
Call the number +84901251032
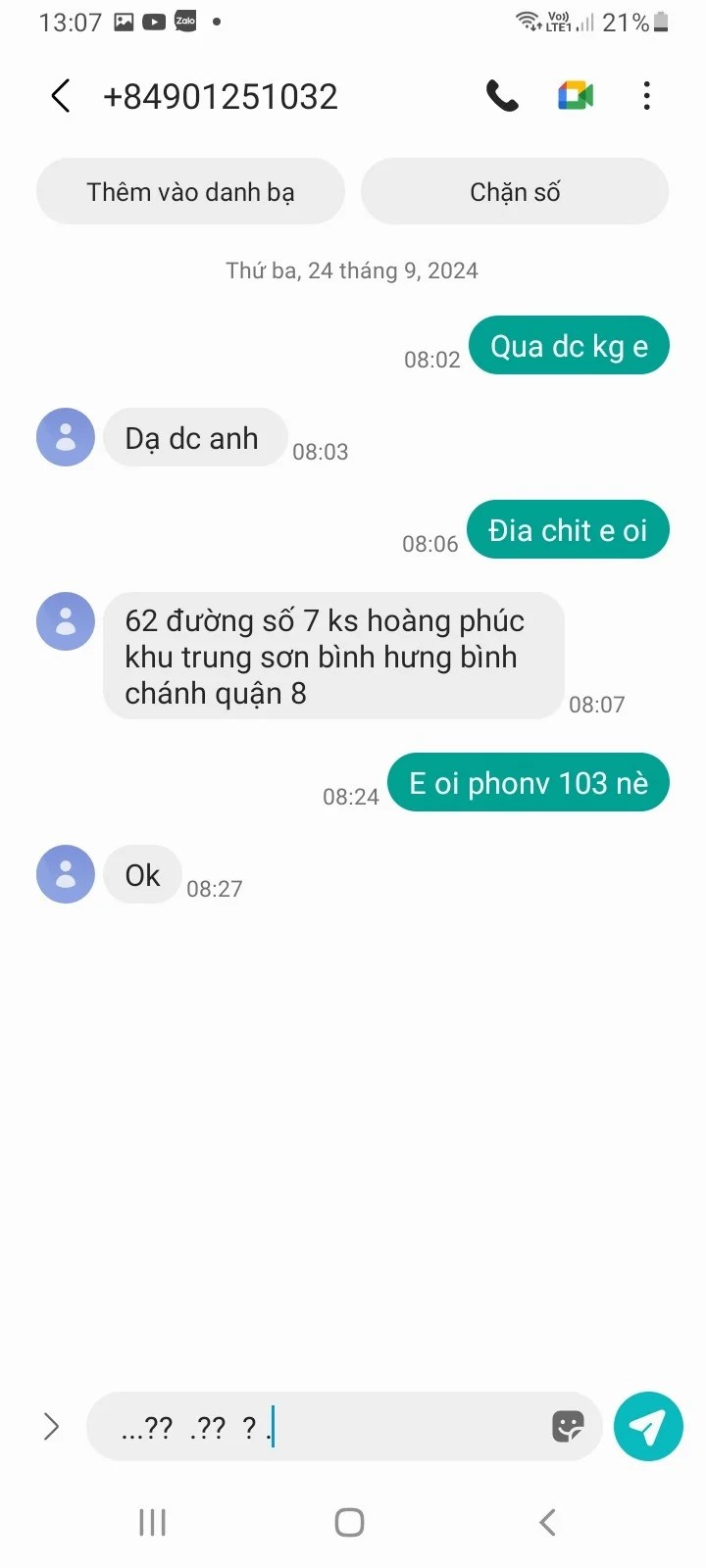click(502, 96)
